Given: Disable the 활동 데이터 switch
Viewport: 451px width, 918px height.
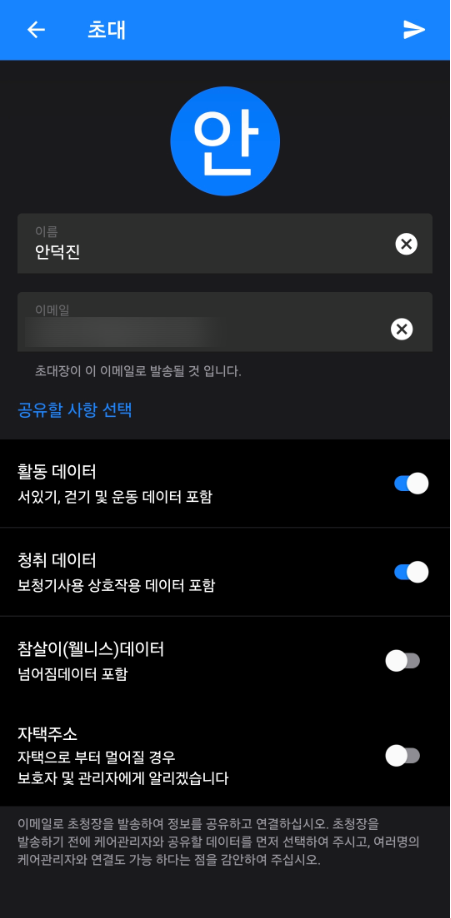Looking at the screenshot, I should click(x=411, y=484).
